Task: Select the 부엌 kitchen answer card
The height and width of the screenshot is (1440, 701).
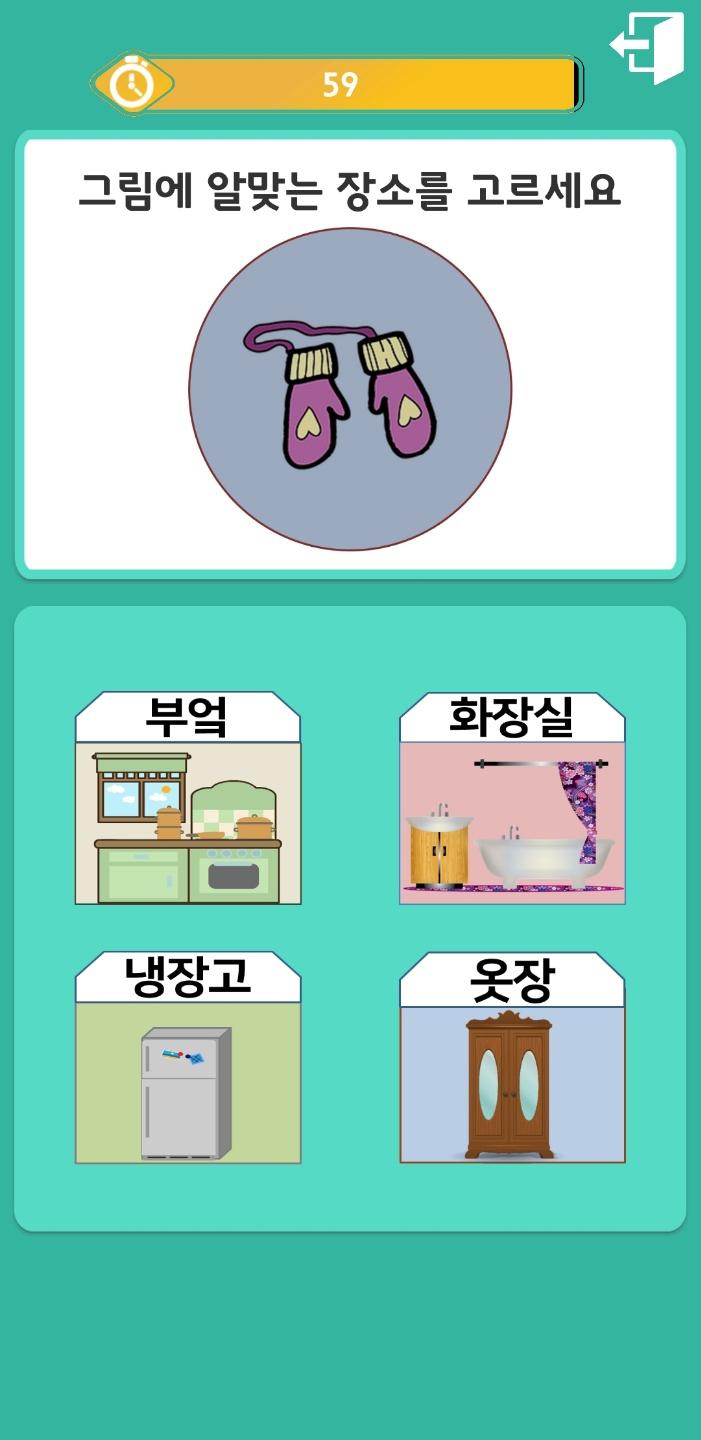Action: 188,798
